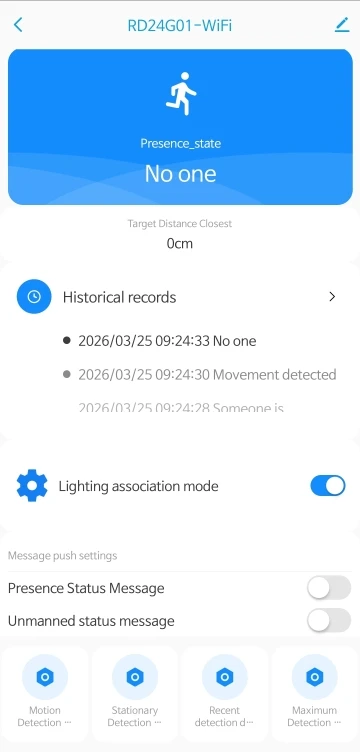The height and width of the screenshot is (752, 360).
Task: Open the Motion Detection setting tile
Action: click(x=45, y=693)
